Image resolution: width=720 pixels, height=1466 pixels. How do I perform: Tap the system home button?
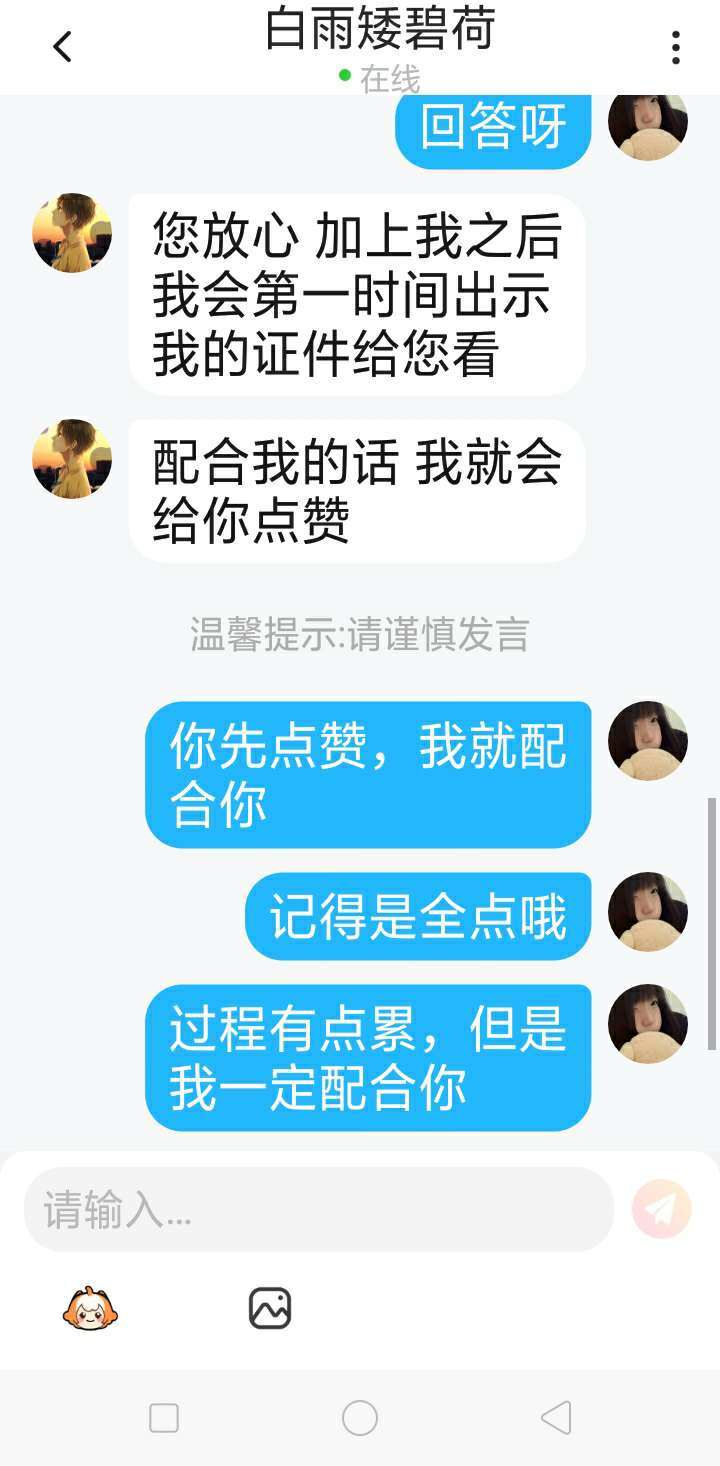pos(360,1418)
